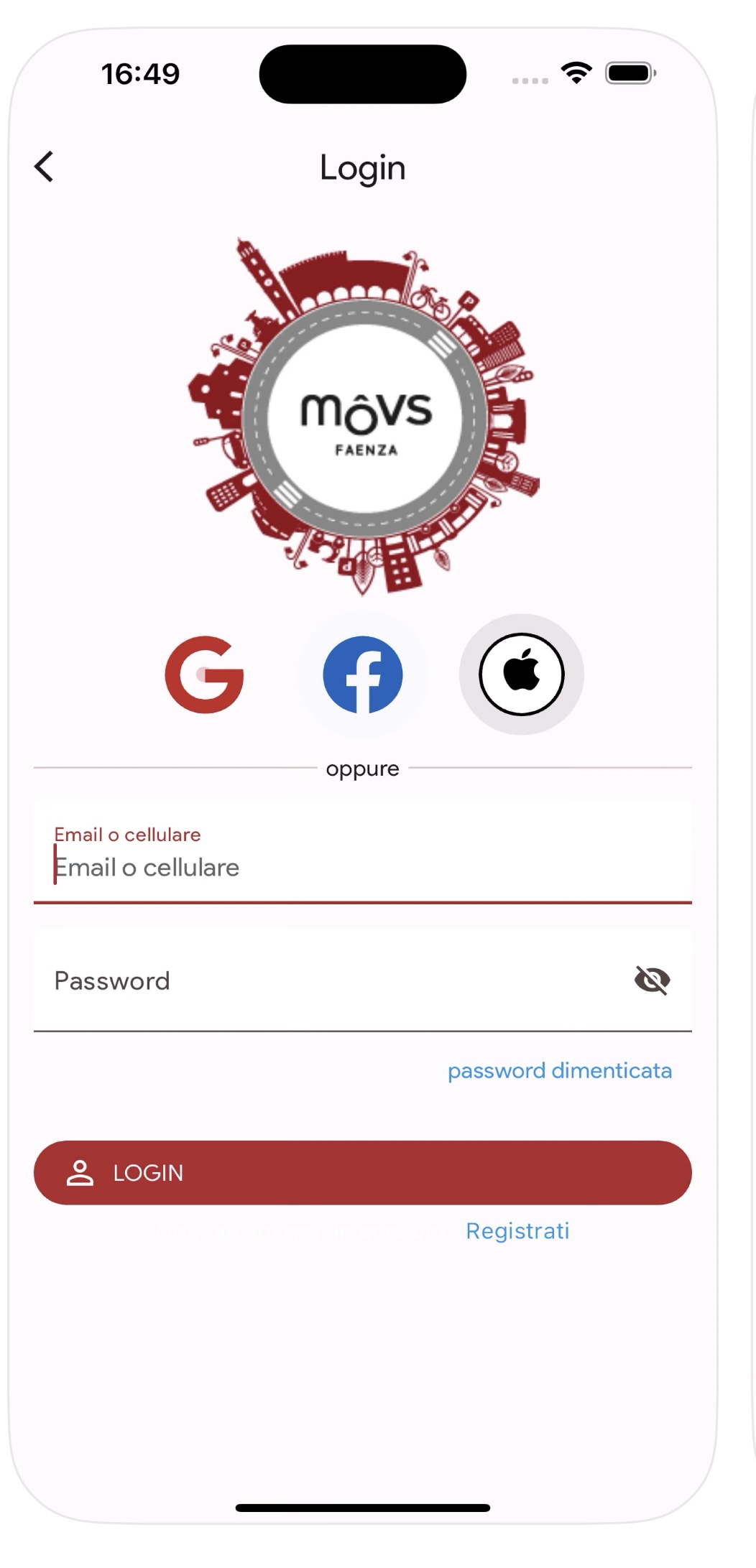Screen dimensions: 756x1568
Task: Sign in with Apple
Action: pyautogui.click(x=522, y=674)
